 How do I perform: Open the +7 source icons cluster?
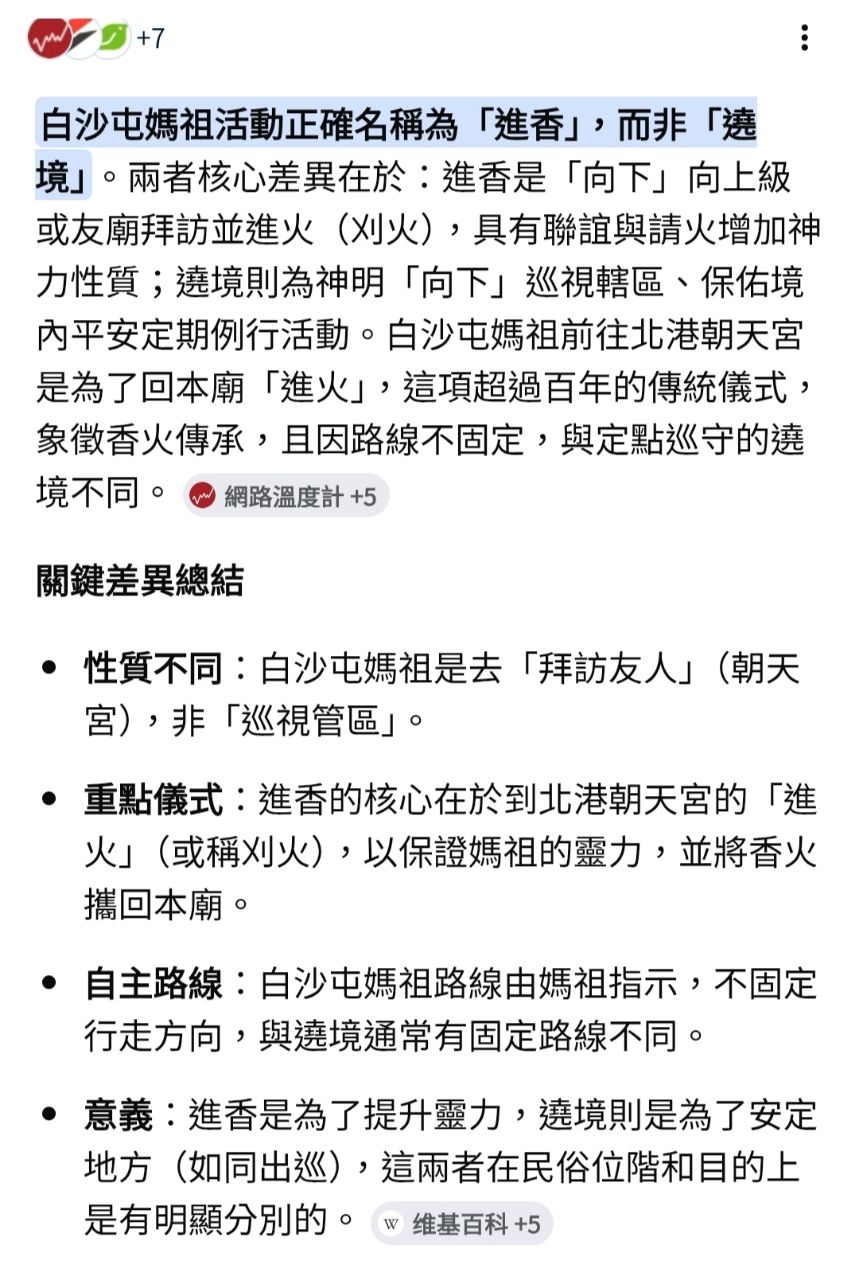pos(95,39)
